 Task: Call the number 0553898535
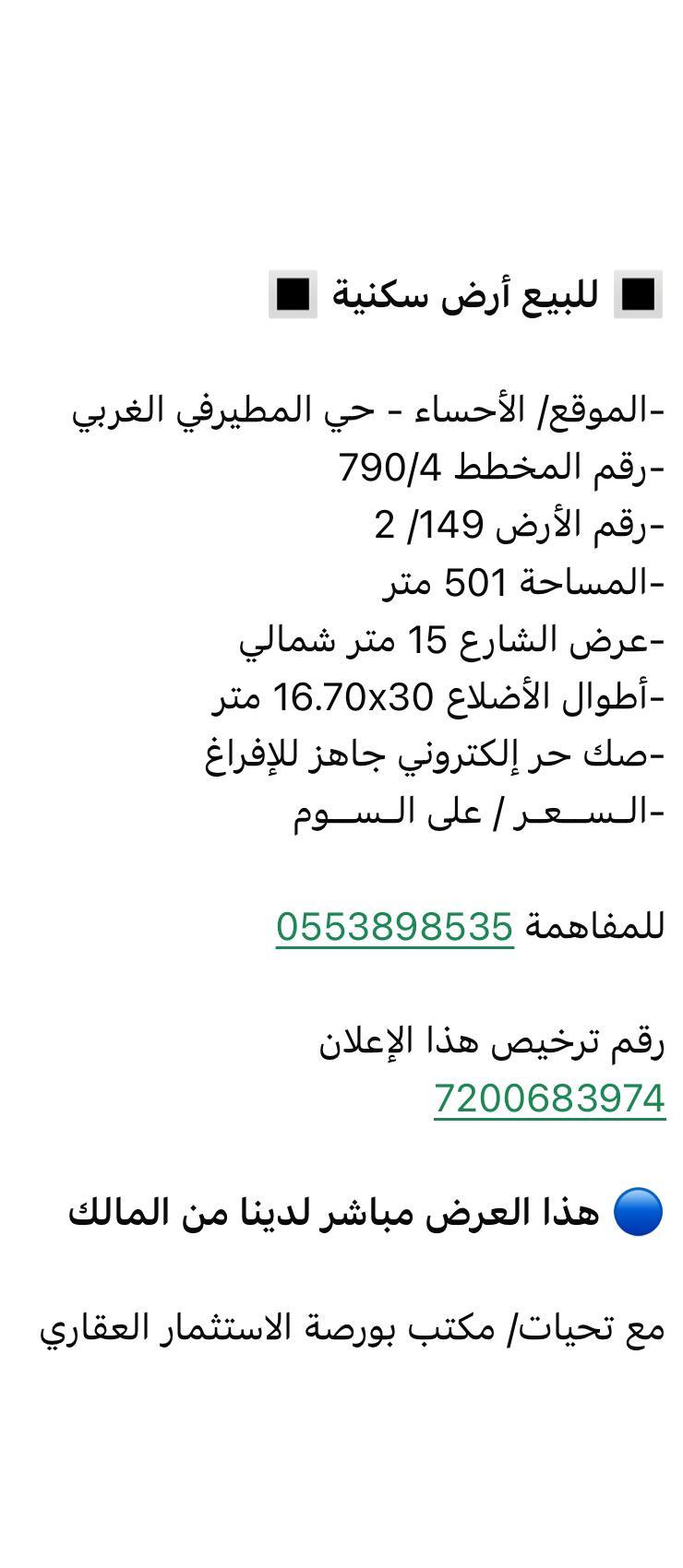click(x=394, y=926)
